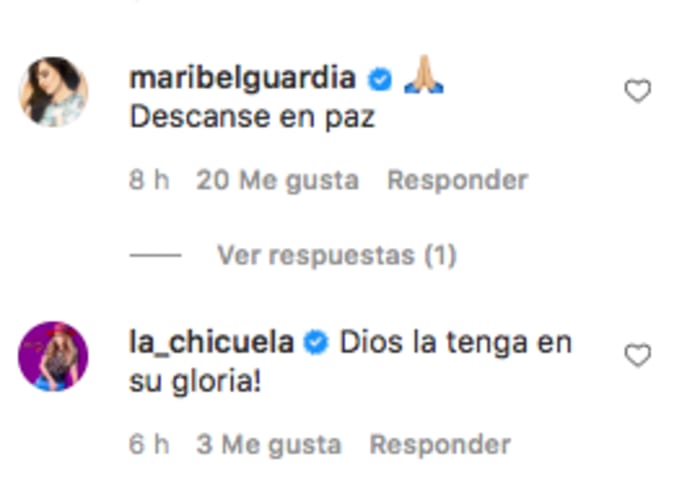Expand Ver respuestas (1)
The height and width of the screenshot is (503, 700).
click(x=336, y=256)
